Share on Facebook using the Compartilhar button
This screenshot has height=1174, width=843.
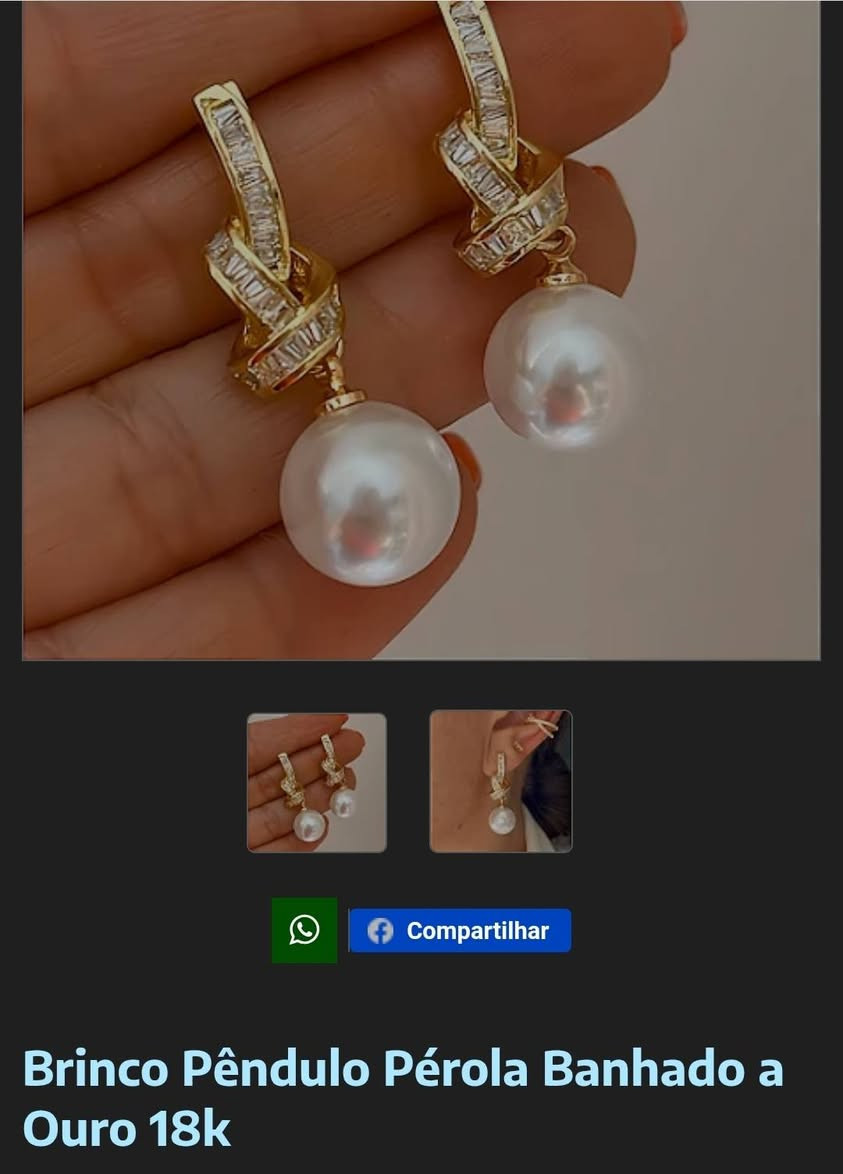pyautogui.click(x=459, y=931)
